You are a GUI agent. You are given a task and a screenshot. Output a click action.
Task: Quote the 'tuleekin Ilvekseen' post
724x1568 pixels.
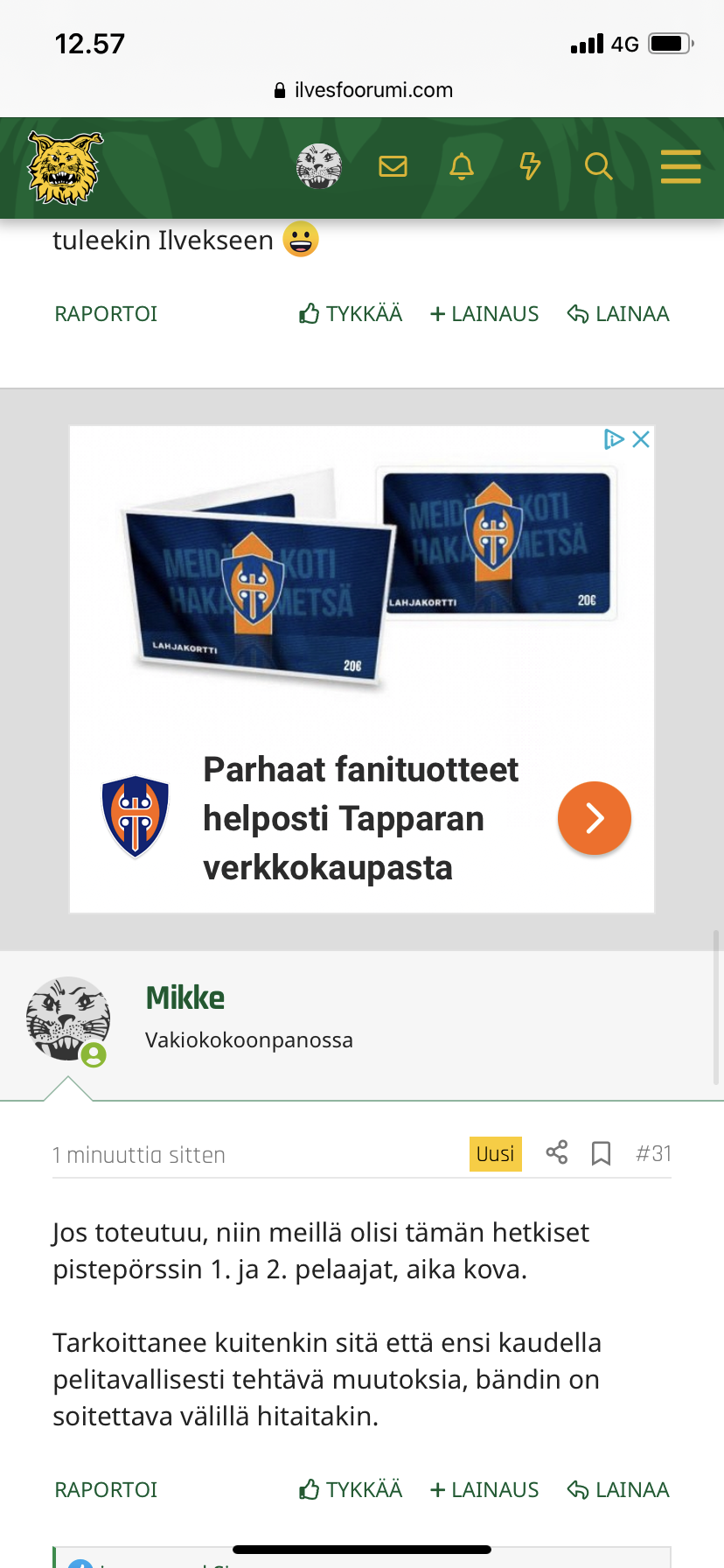pyautogui.click(x=618, y=314)
